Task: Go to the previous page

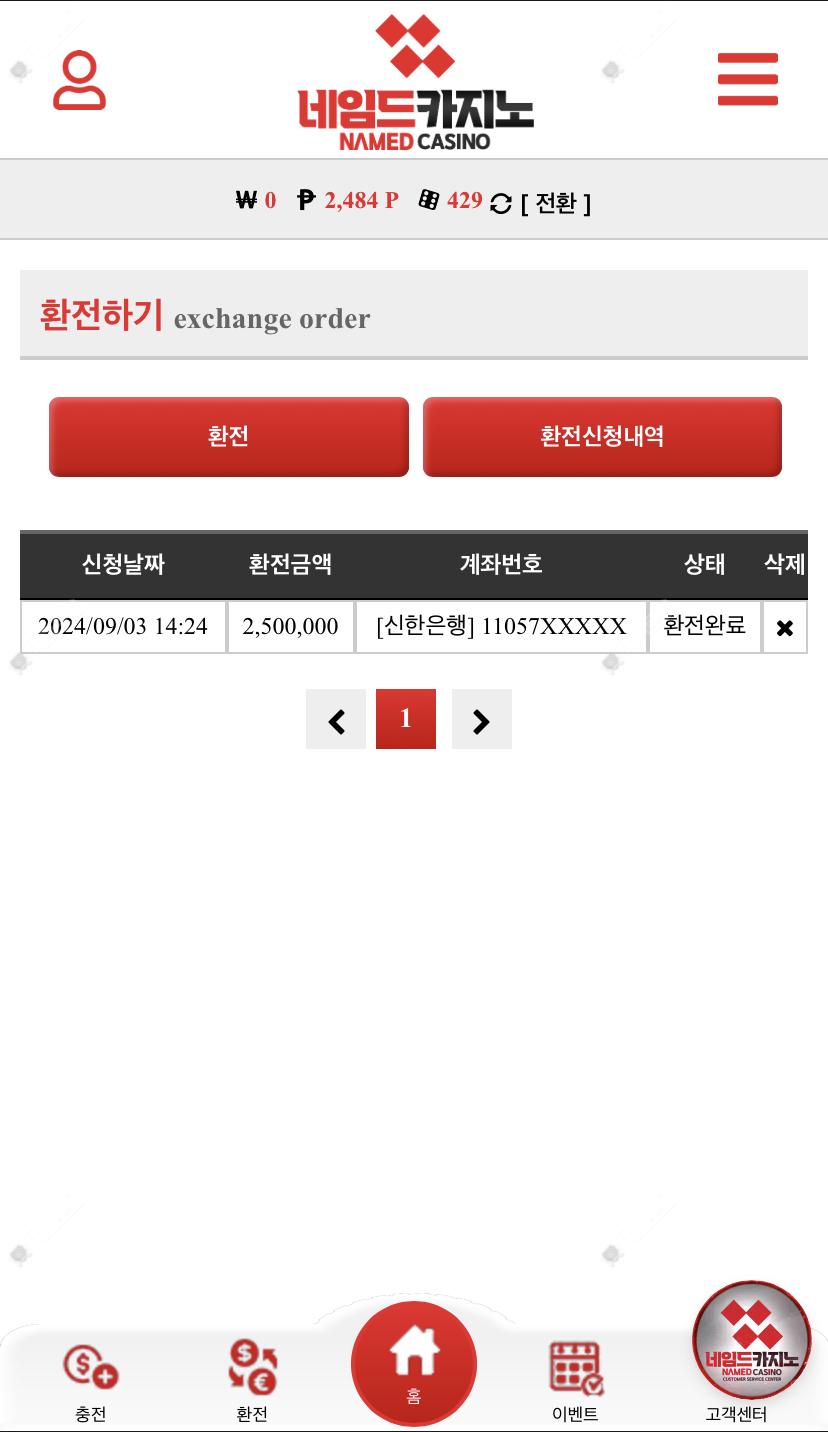Action: (x=336, y=719)
